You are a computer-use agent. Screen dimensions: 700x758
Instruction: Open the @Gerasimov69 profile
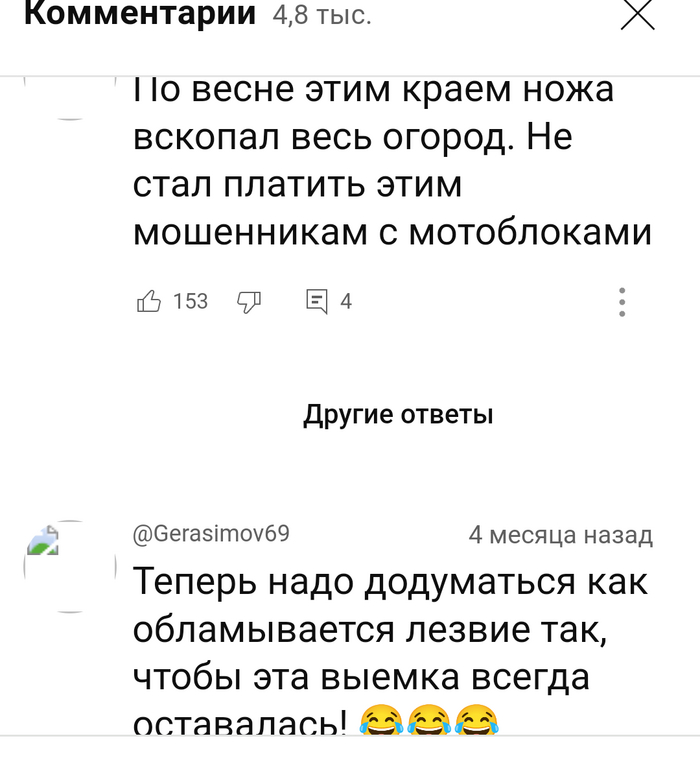pos(211,534)
